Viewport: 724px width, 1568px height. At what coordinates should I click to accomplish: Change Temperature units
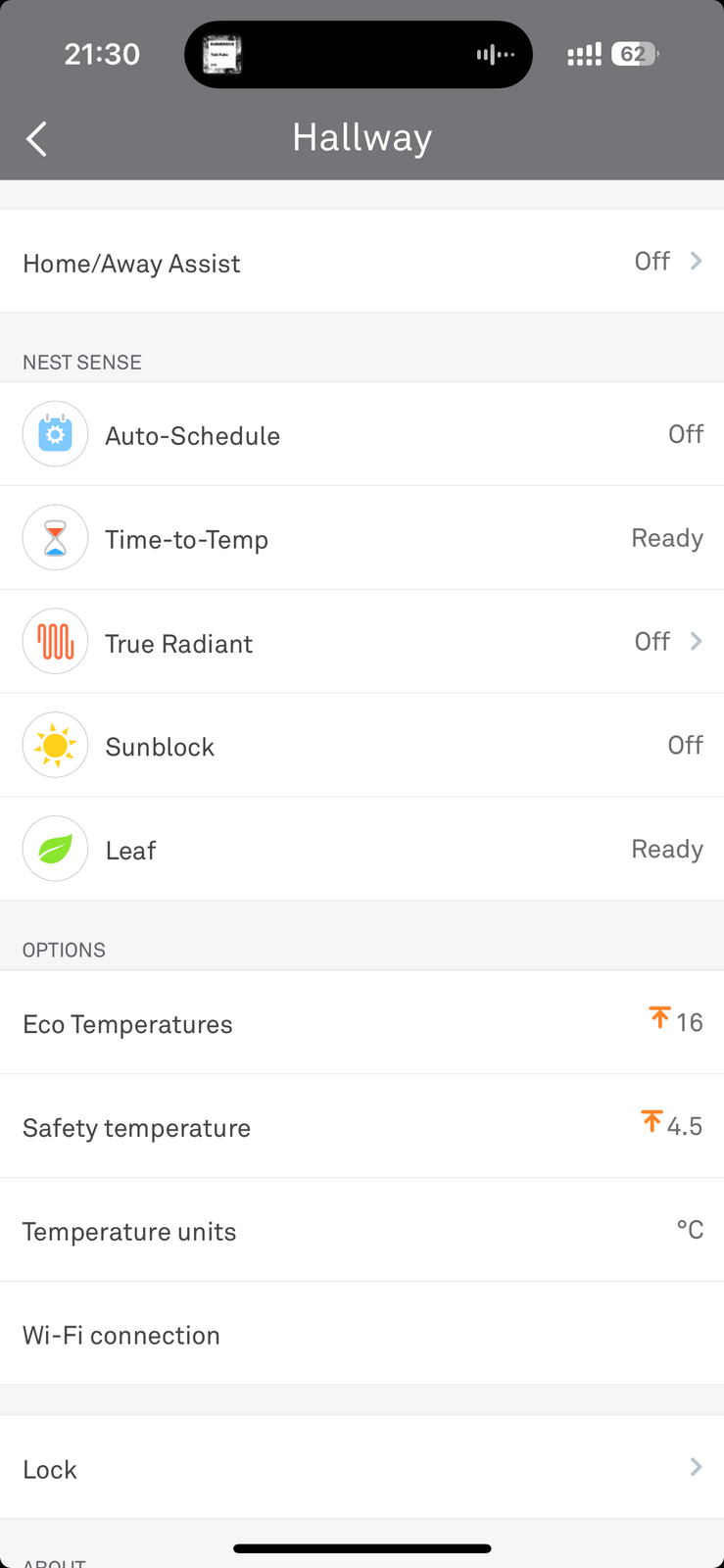(x=362, y=1231)
